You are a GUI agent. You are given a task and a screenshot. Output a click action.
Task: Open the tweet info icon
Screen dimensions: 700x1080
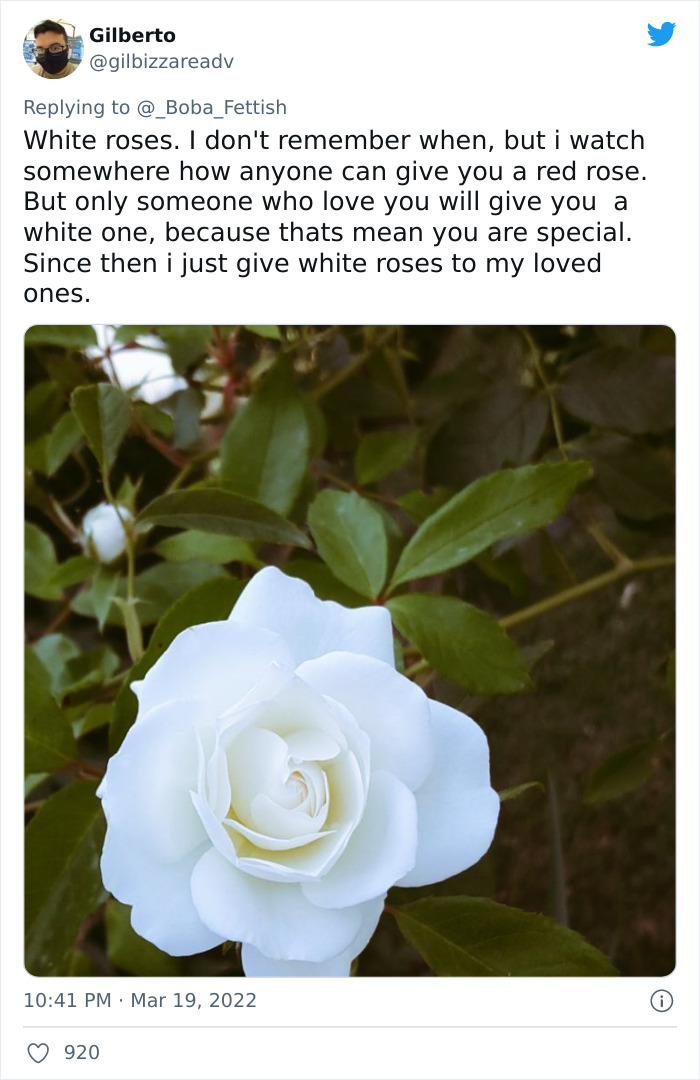point(661,1000)
